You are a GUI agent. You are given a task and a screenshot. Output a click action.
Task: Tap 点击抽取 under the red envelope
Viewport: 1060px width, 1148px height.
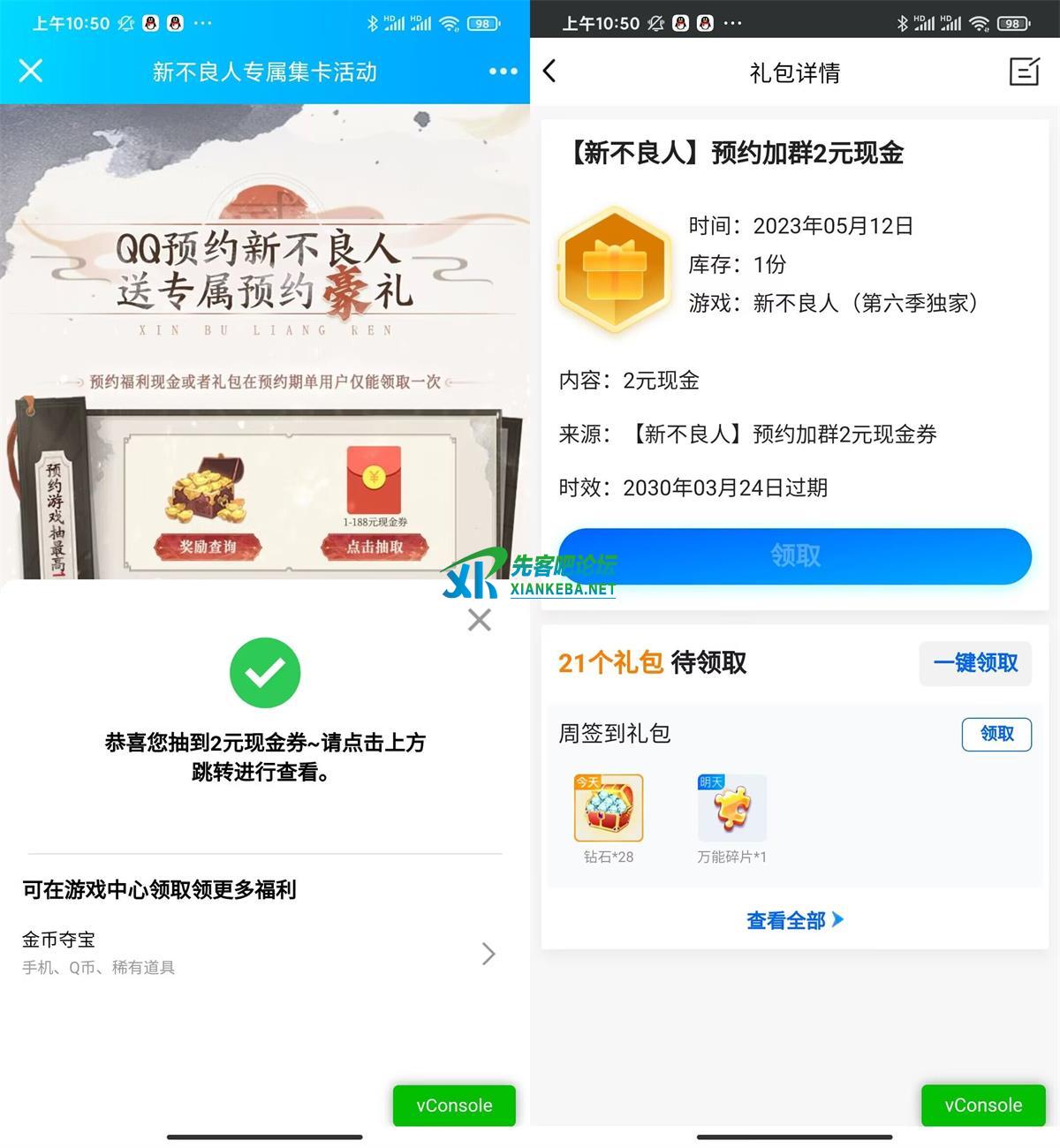click(x=375, y=547)
